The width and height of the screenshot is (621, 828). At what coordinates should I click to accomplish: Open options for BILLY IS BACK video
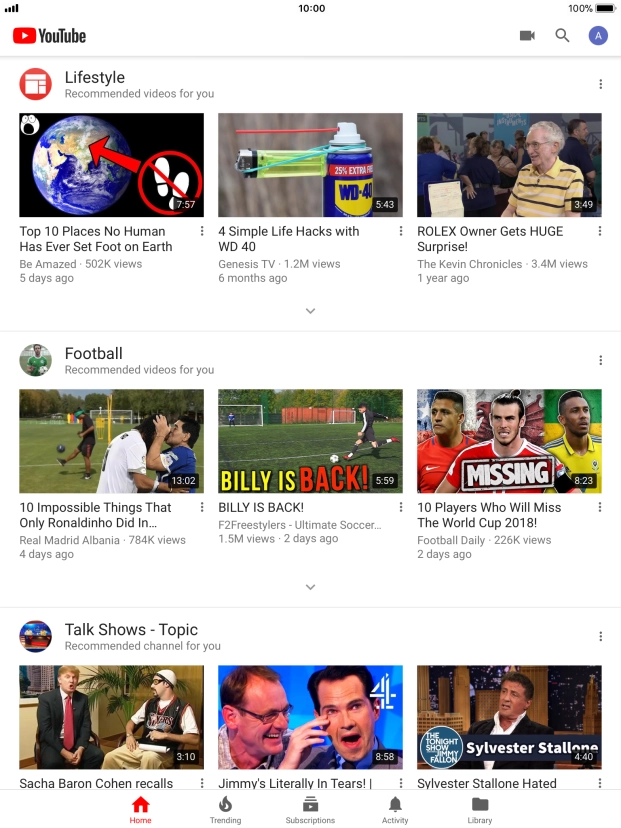[x=401, y=507]
